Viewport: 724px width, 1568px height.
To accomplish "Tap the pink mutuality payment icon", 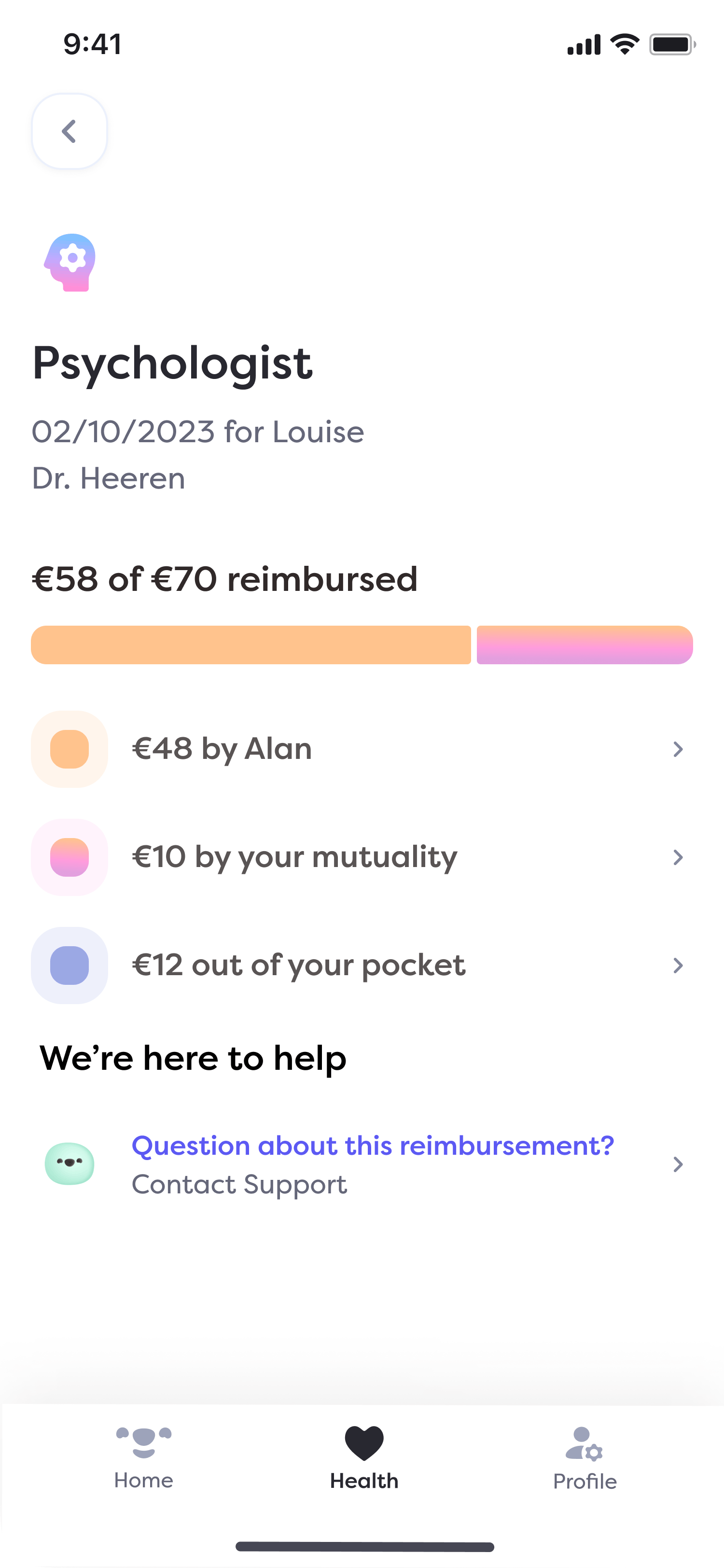I will point(69,857).
